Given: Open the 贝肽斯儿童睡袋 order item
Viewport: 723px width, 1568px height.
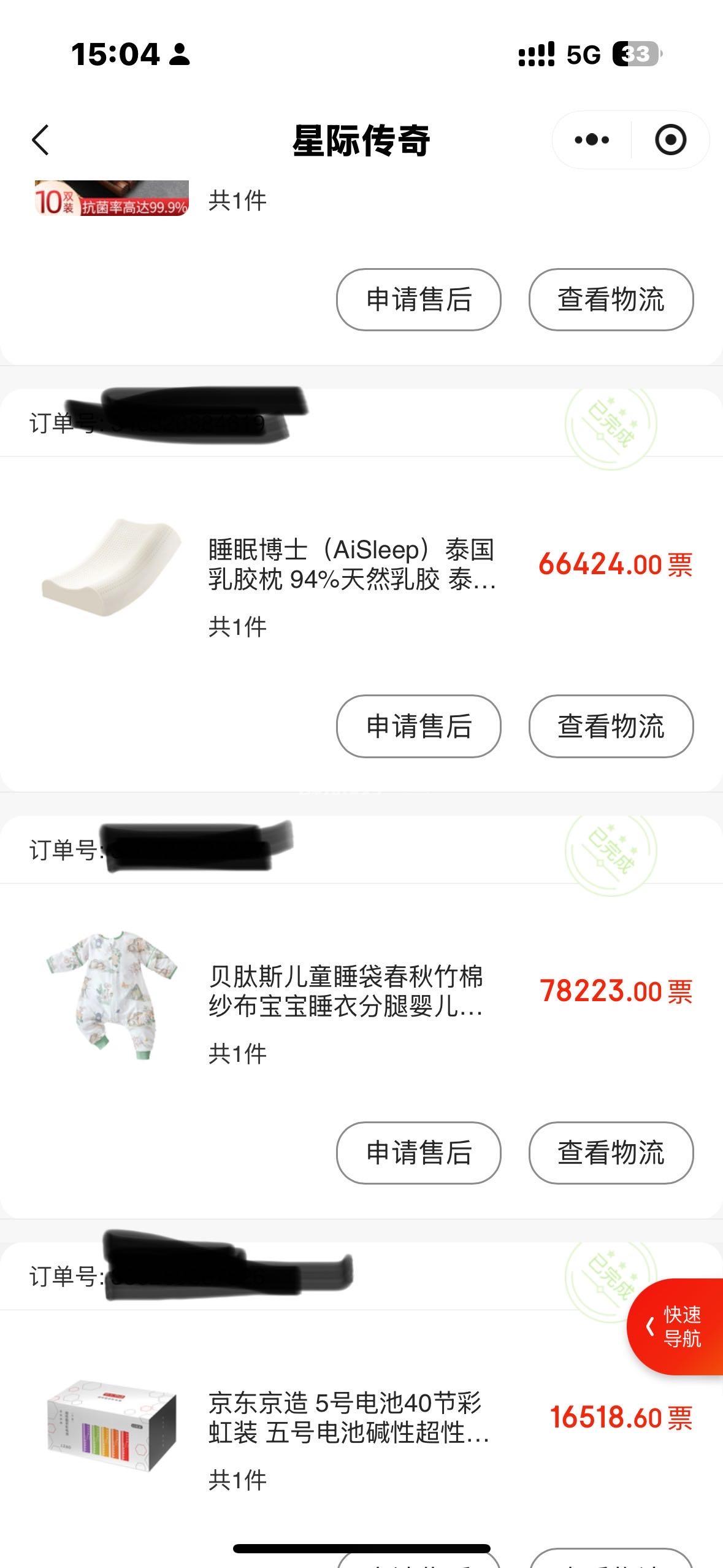Looking at the screenshot, I should 345,991.
